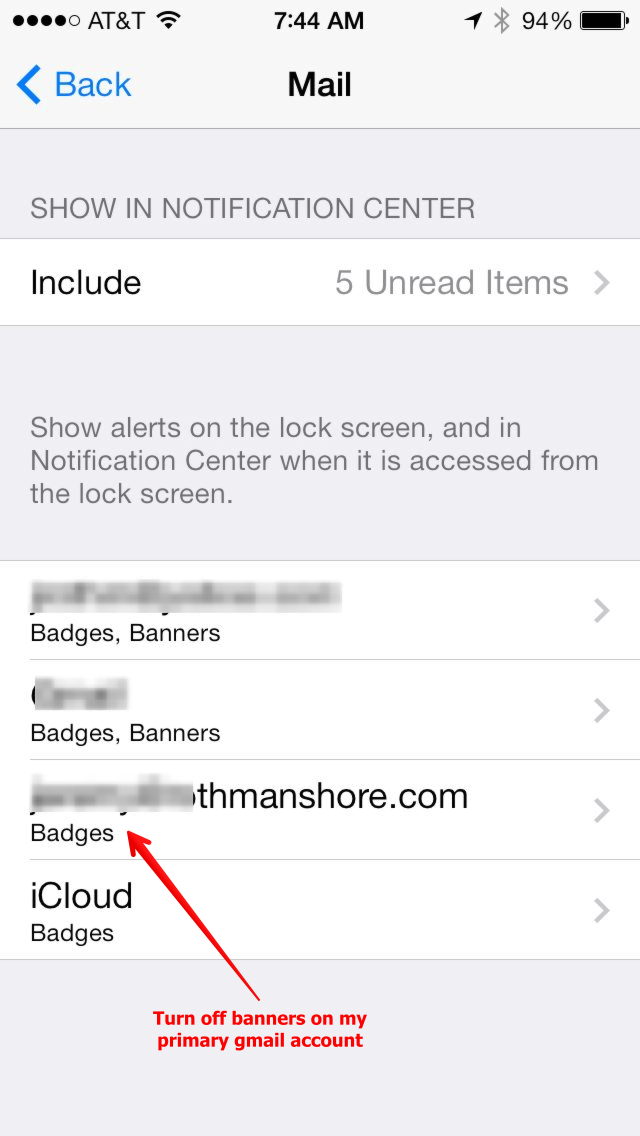Viewport: 640px width, 1136px height.
Task: Open Include 5 Unread Items setting
Action: 320,283
